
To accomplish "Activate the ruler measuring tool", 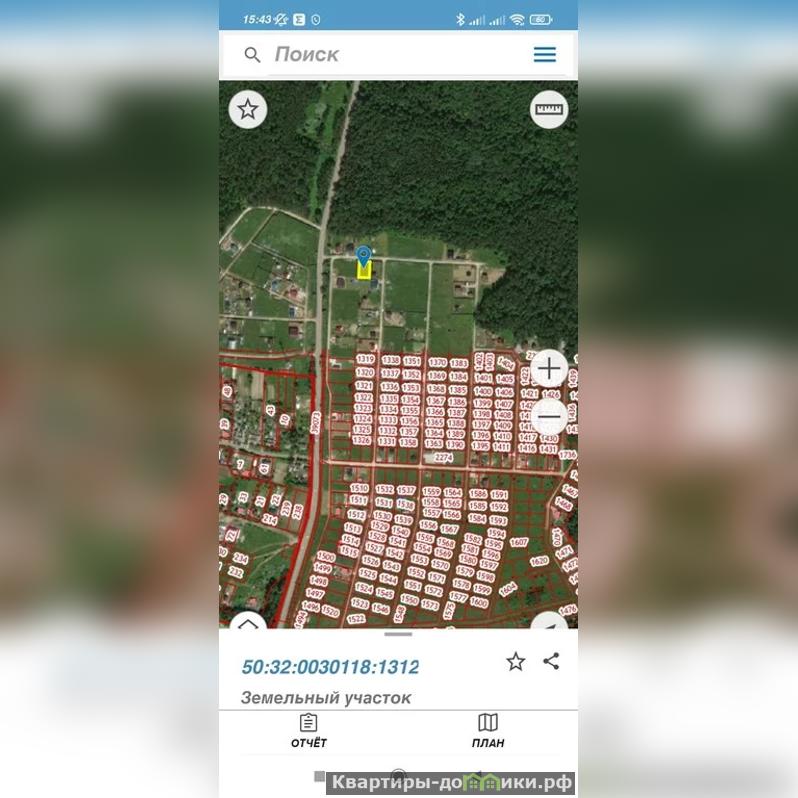I will (x=548, y=109).
